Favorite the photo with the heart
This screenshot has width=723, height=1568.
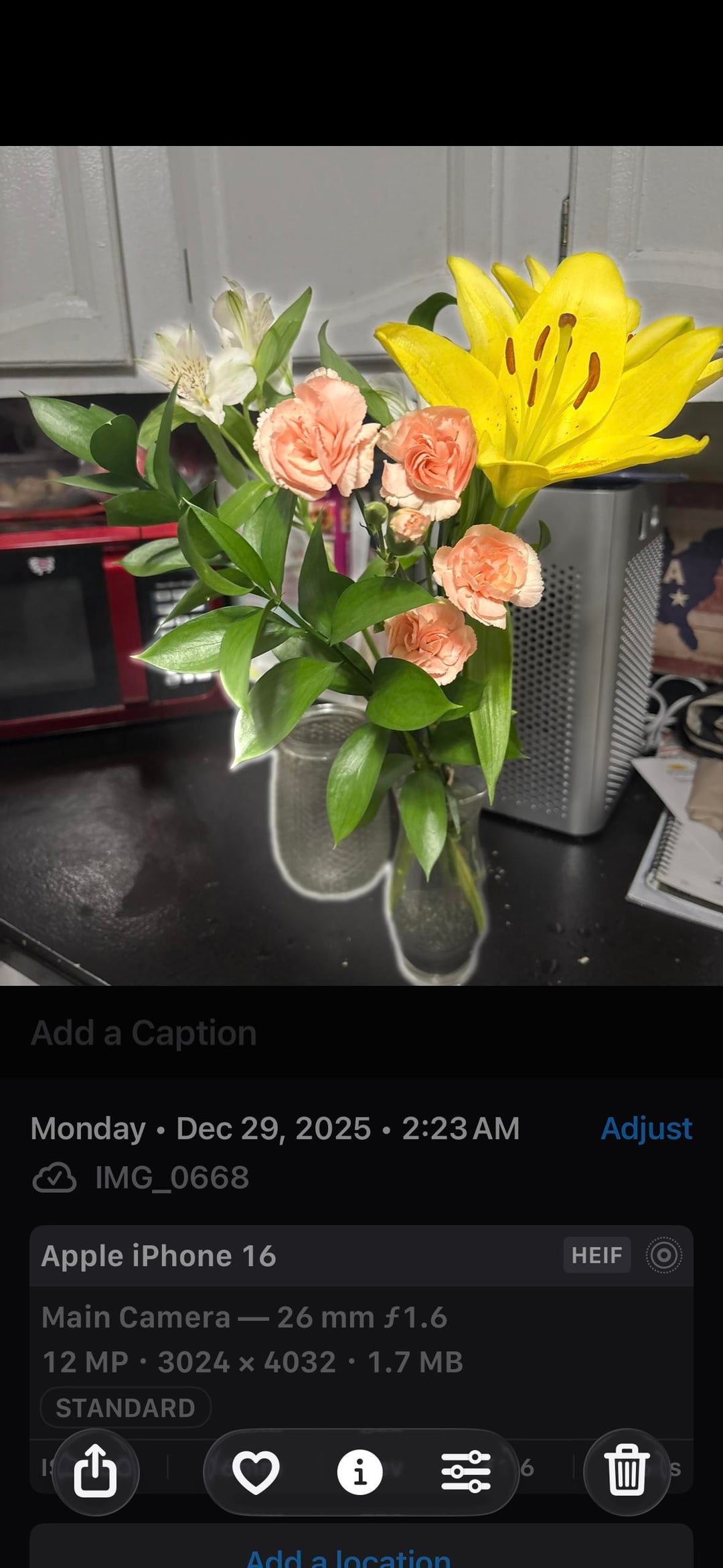pyautogui.click(x=256, y=1472)
